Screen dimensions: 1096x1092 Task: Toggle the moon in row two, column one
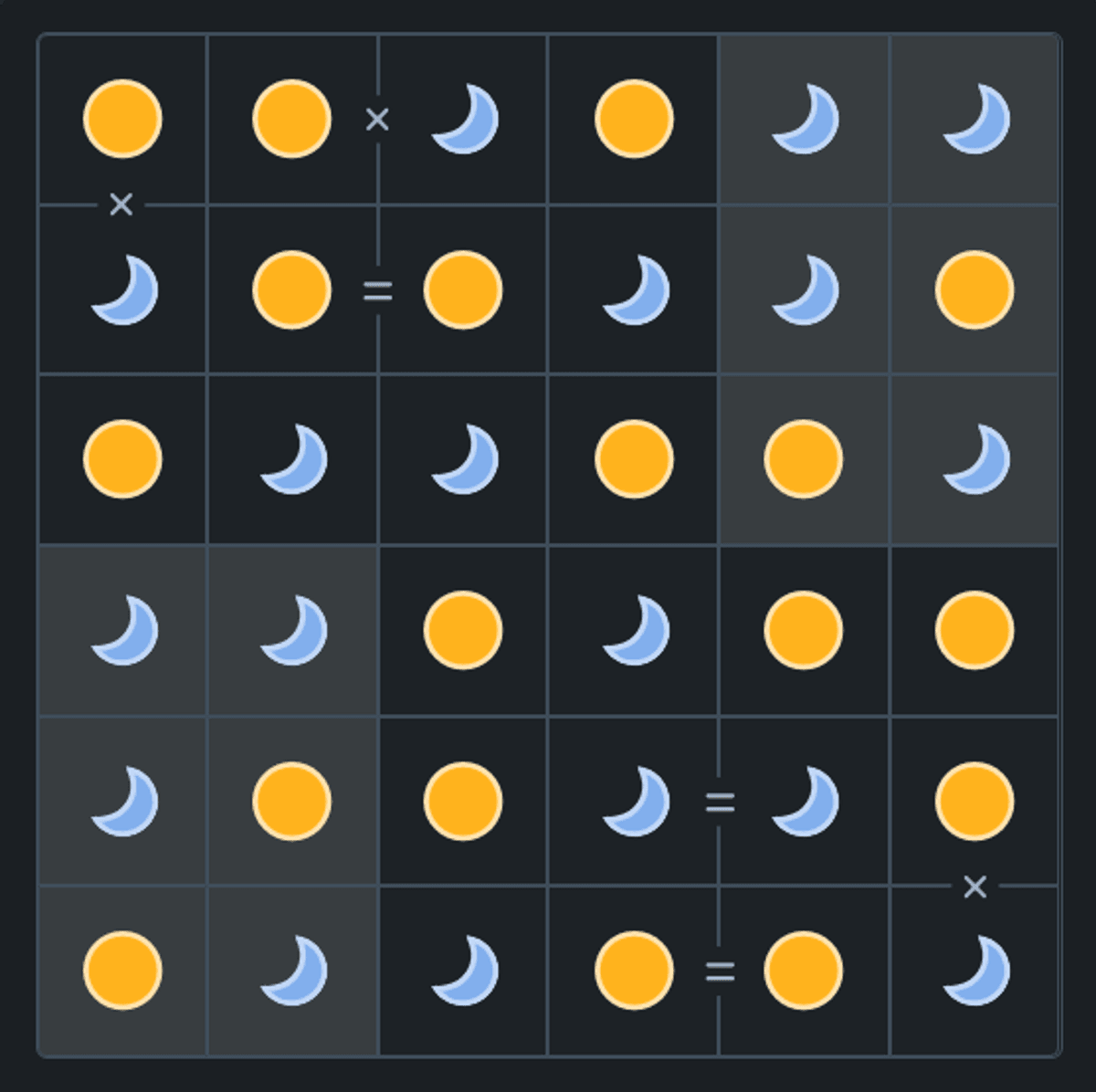[122, 289]
